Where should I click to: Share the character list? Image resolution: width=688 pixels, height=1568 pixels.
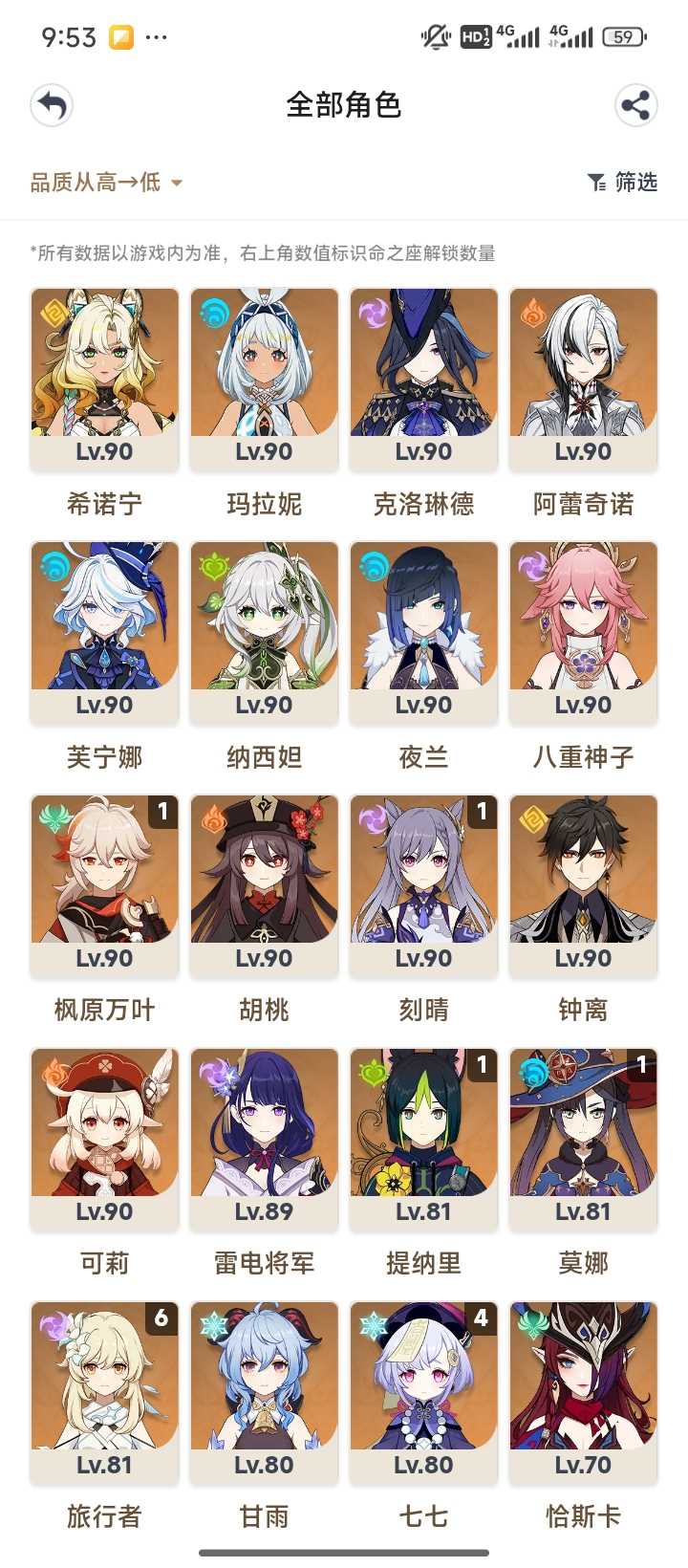click(x=635, y=105)
